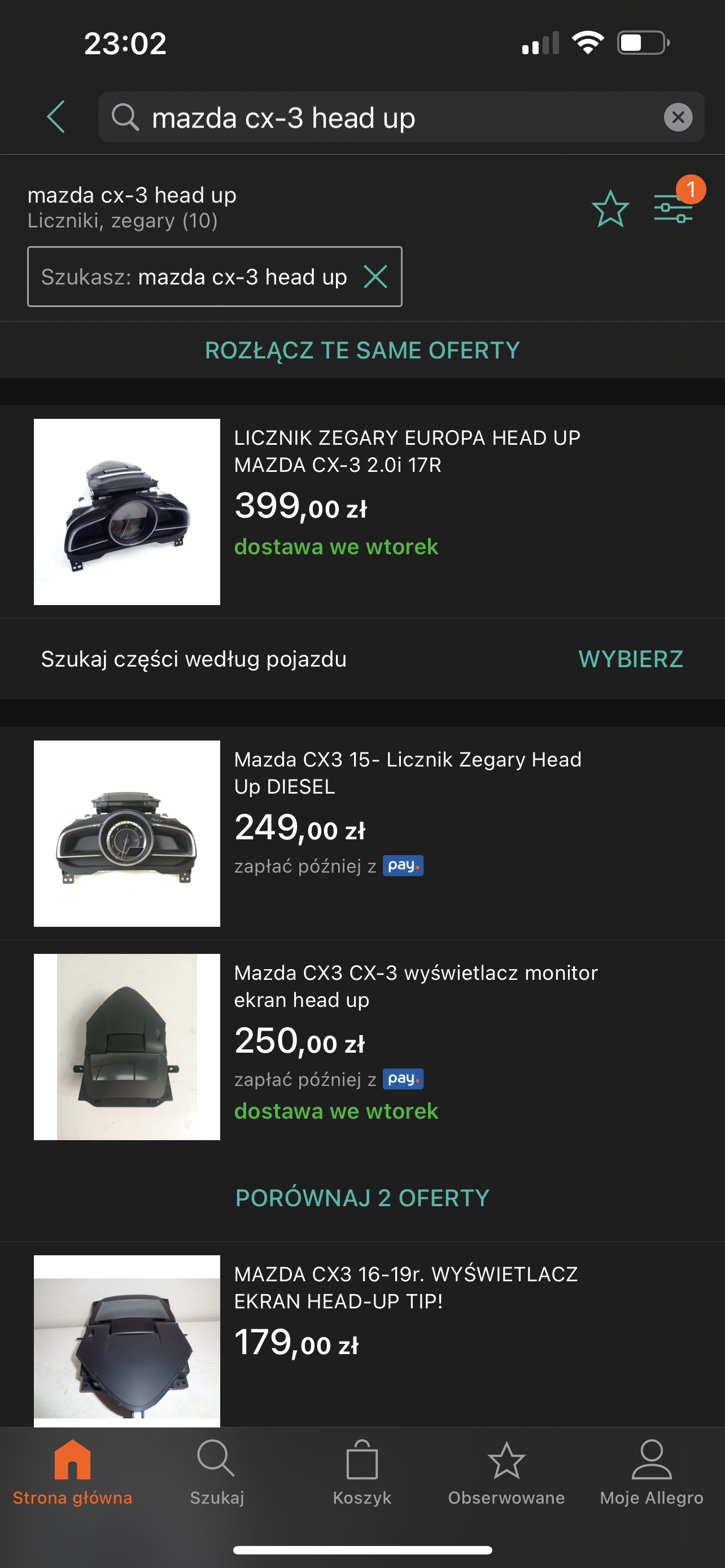Tap 'ROZŁĄCZ TE SAME OFERTY'
725x1568 pixels.
pyautogui.click(x=362, y=351)
